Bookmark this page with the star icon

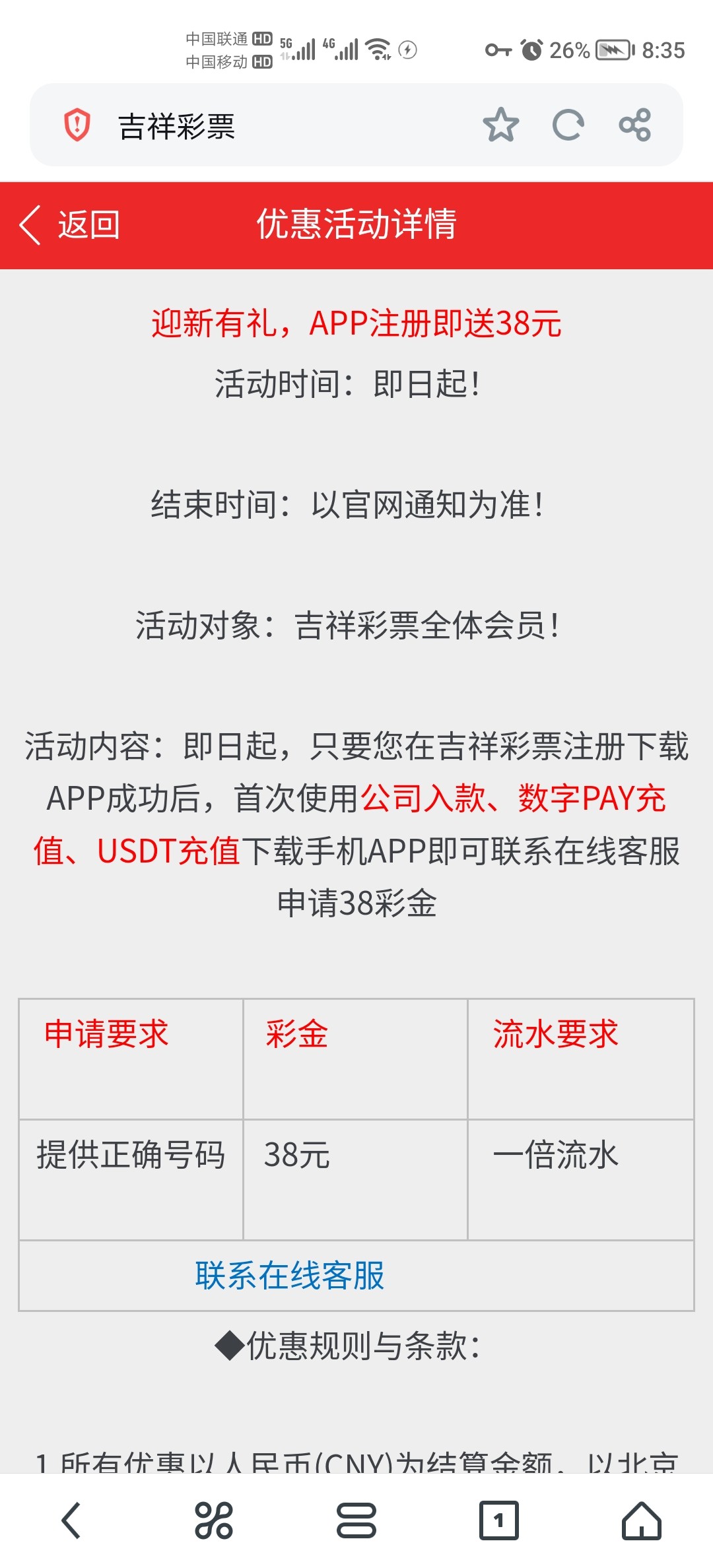tap(500, 125)
